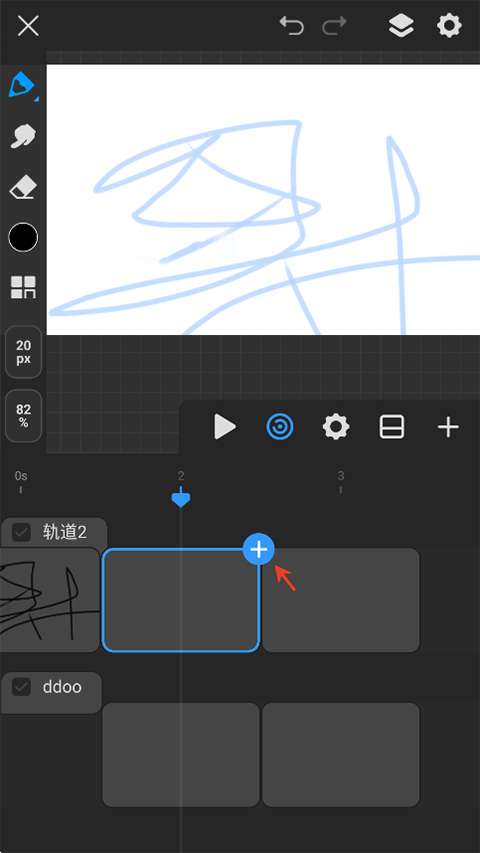Image resolution: width=480 pixels, height=853 pixels.
Task: Open timeline settings gear
Action: point(336,427)
